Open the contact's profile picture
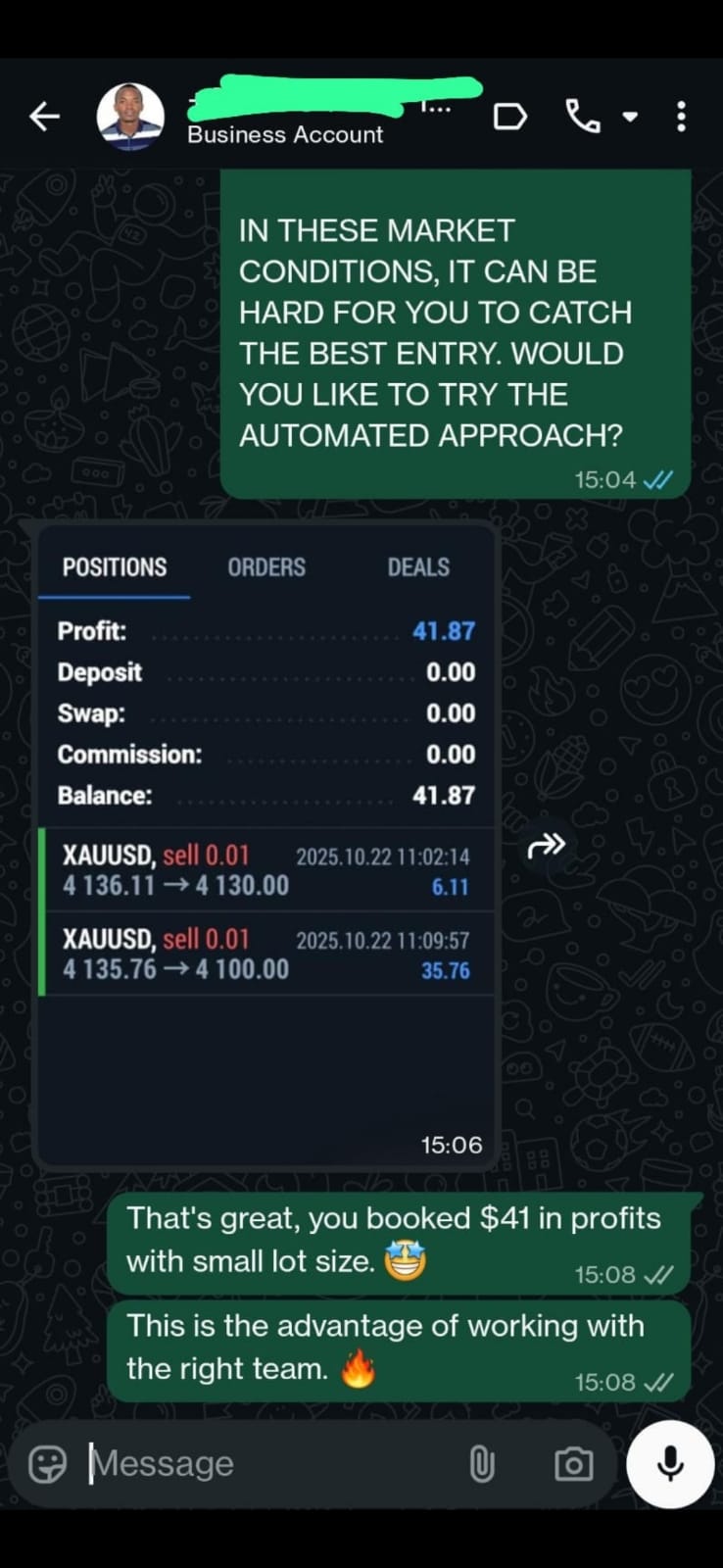Image resolution: width=723 pixels, height=1568 pixels. click(x=131, y=116)
